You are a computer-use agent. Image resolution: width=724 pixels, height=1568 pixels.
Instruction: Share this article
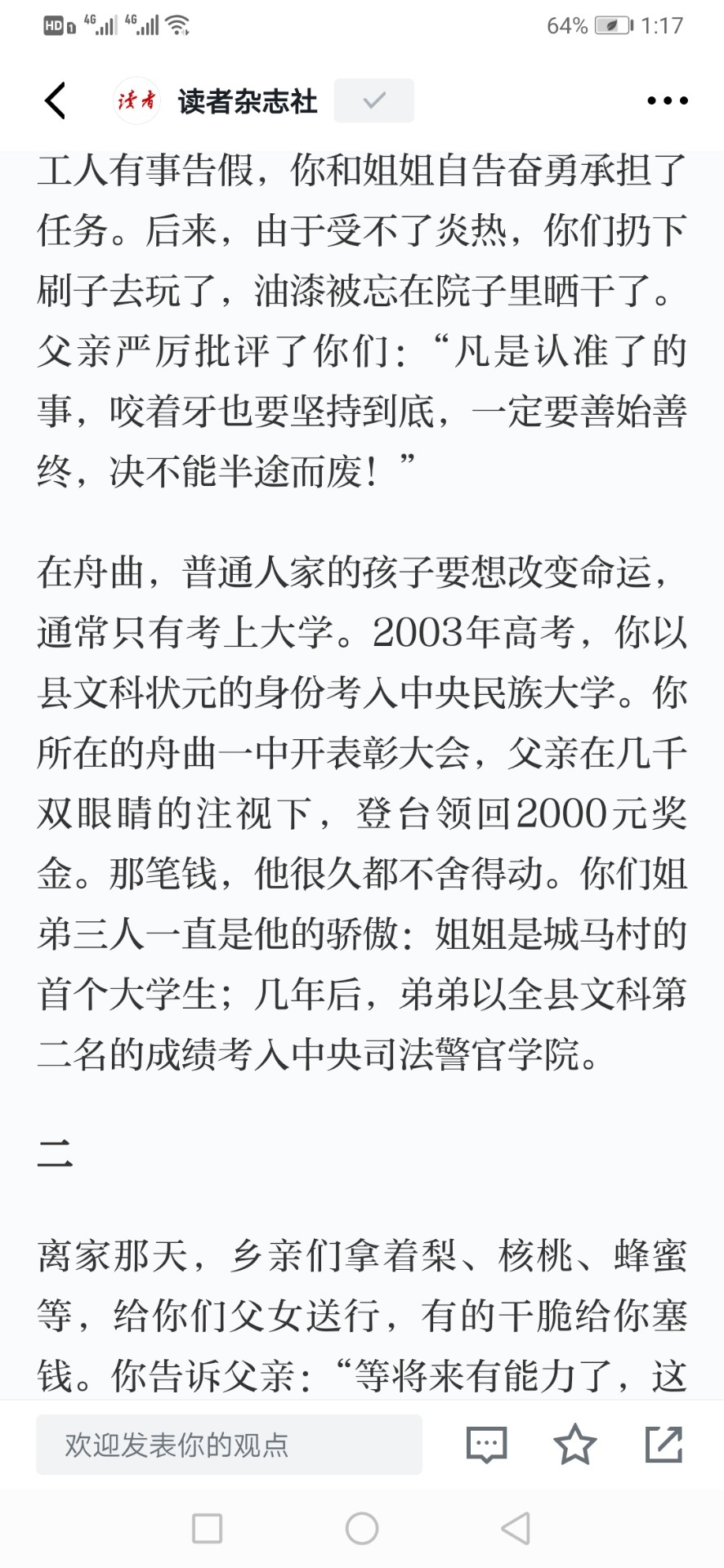pos(664,1444)
